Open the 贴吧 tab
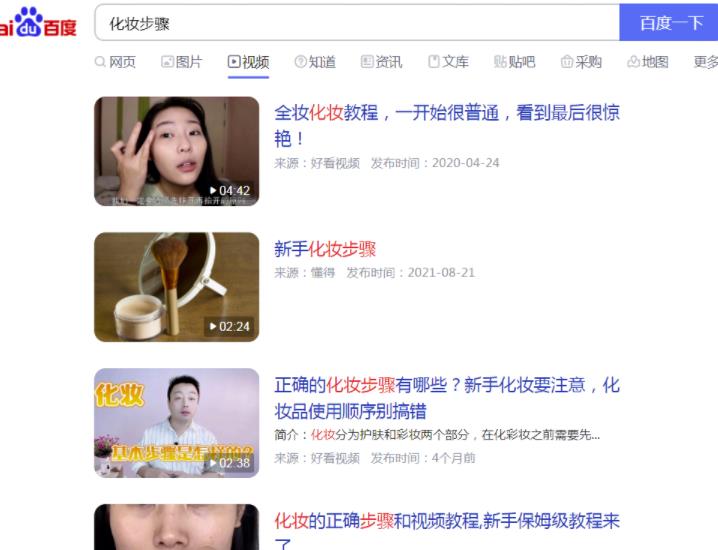718x550 pixels. click(514, 62)
